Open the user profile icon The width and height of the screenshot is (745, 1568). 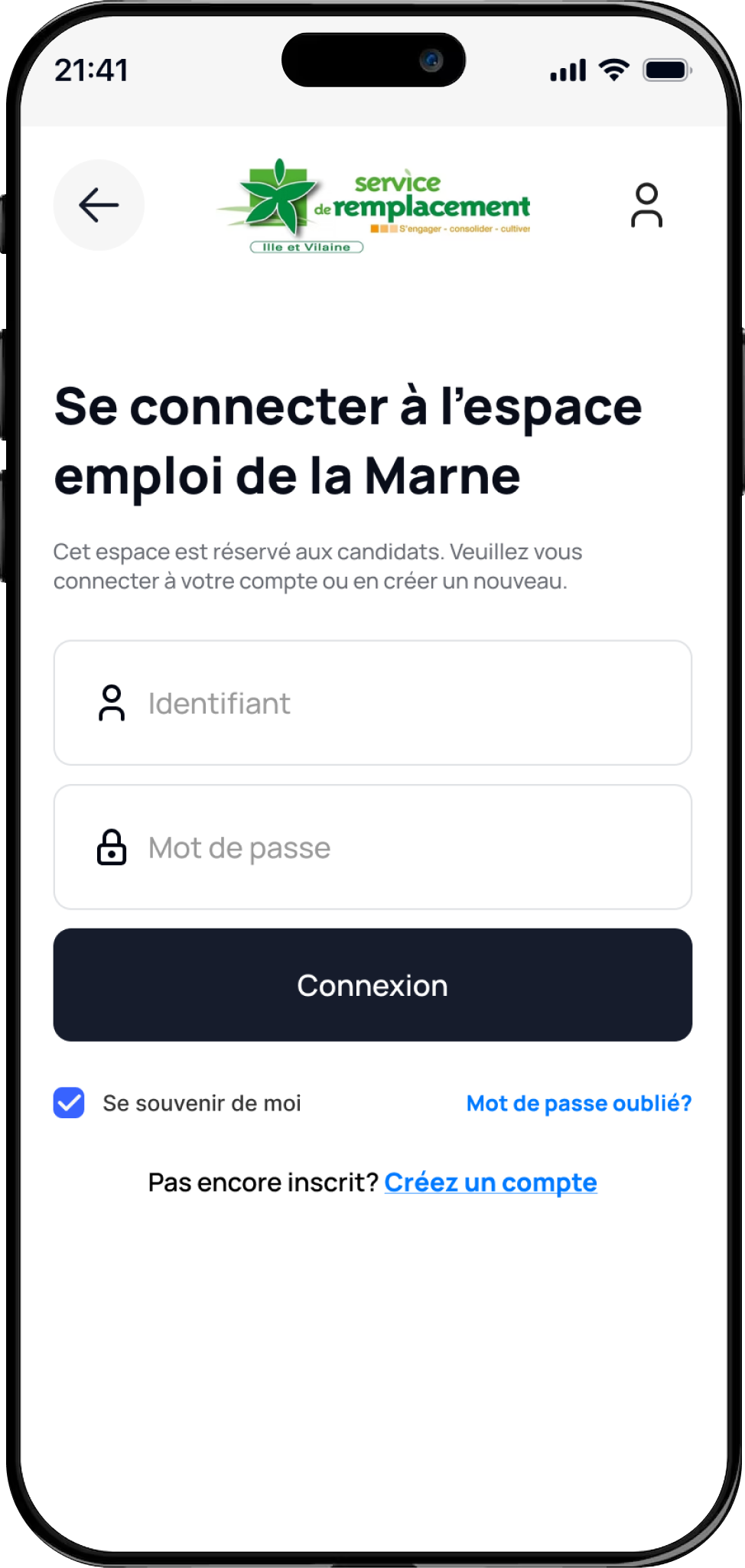pos(646,205)
